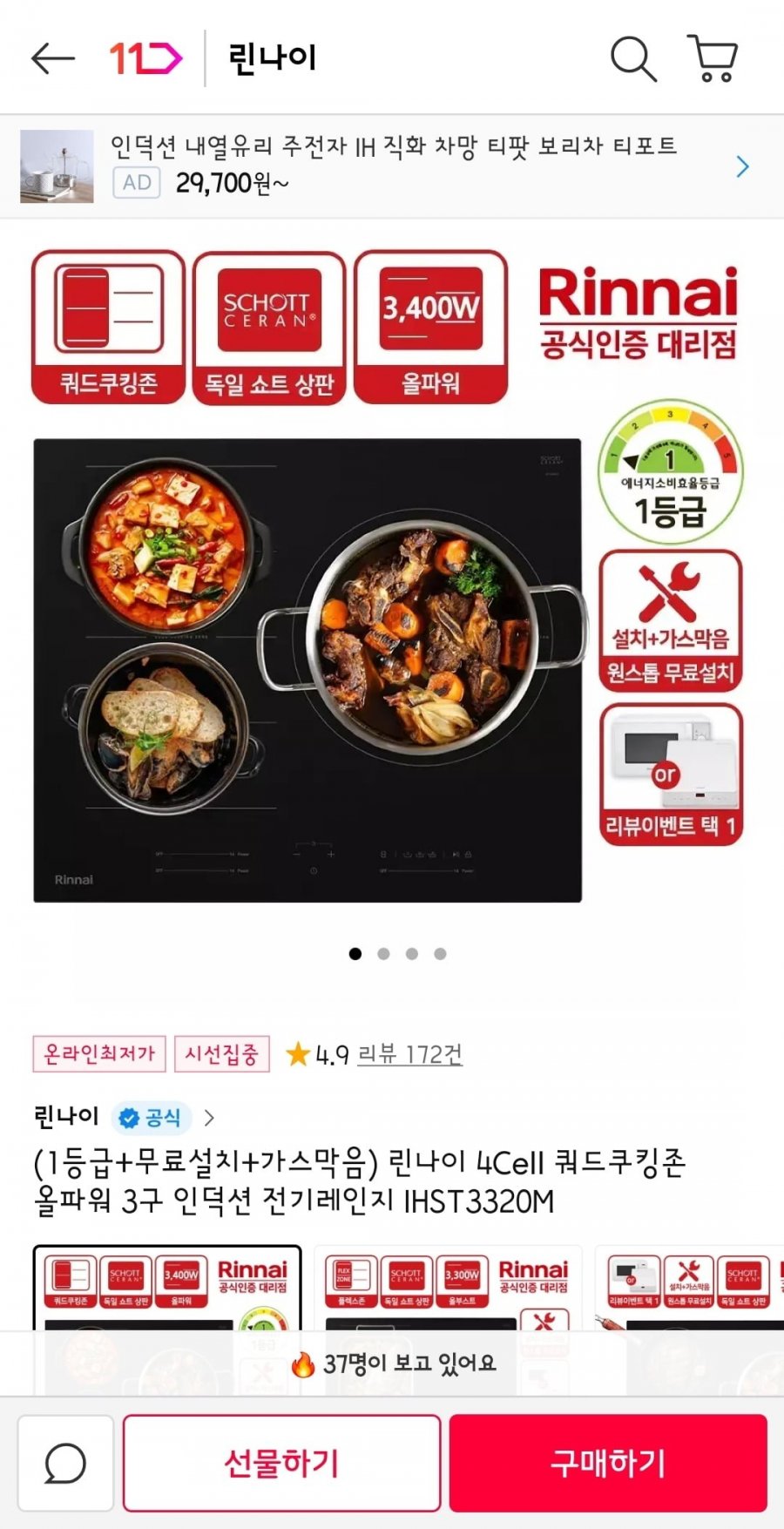Open the chat inquiry button

click(65, 1463)
